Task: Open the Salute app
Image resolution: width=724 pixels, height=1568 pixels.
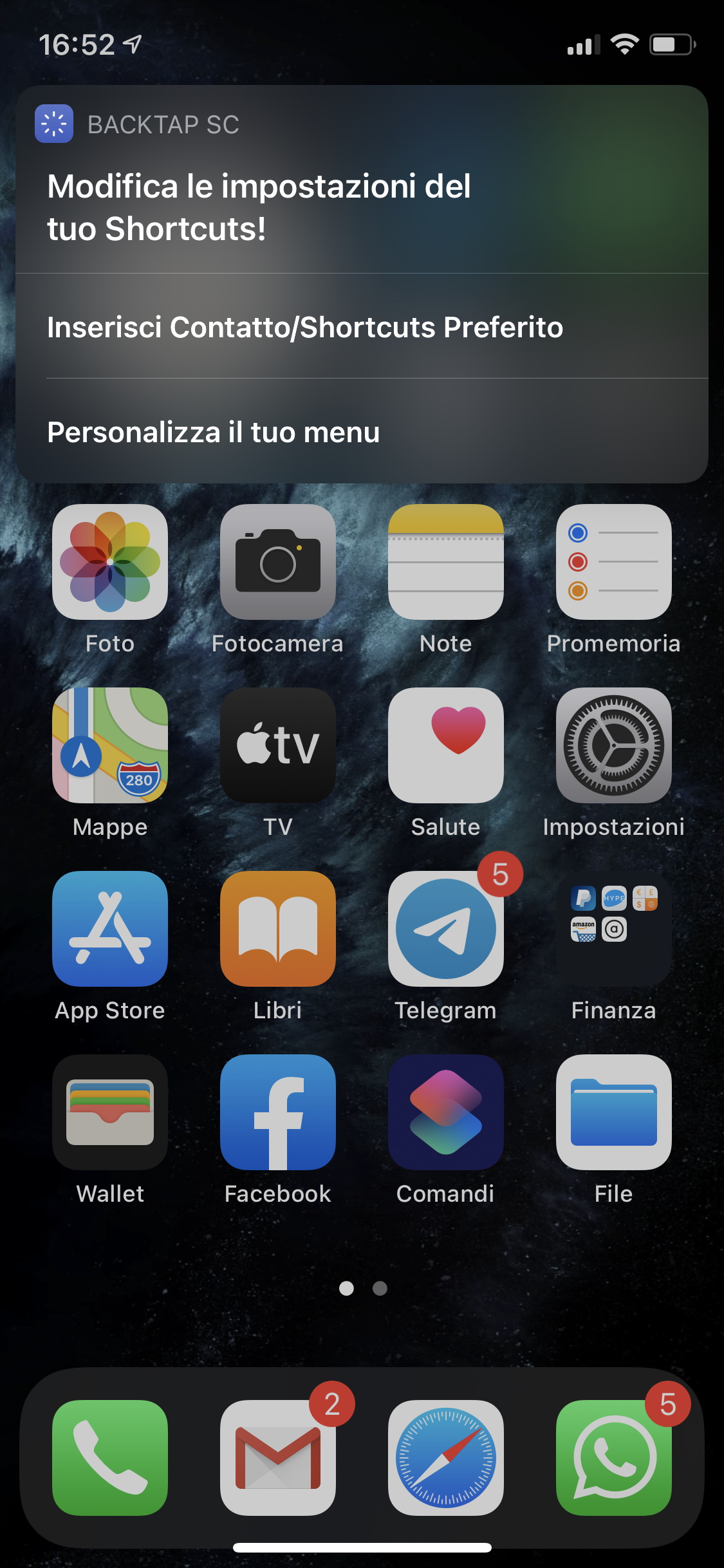Action: pyautogui.click(x=446, y=745)
